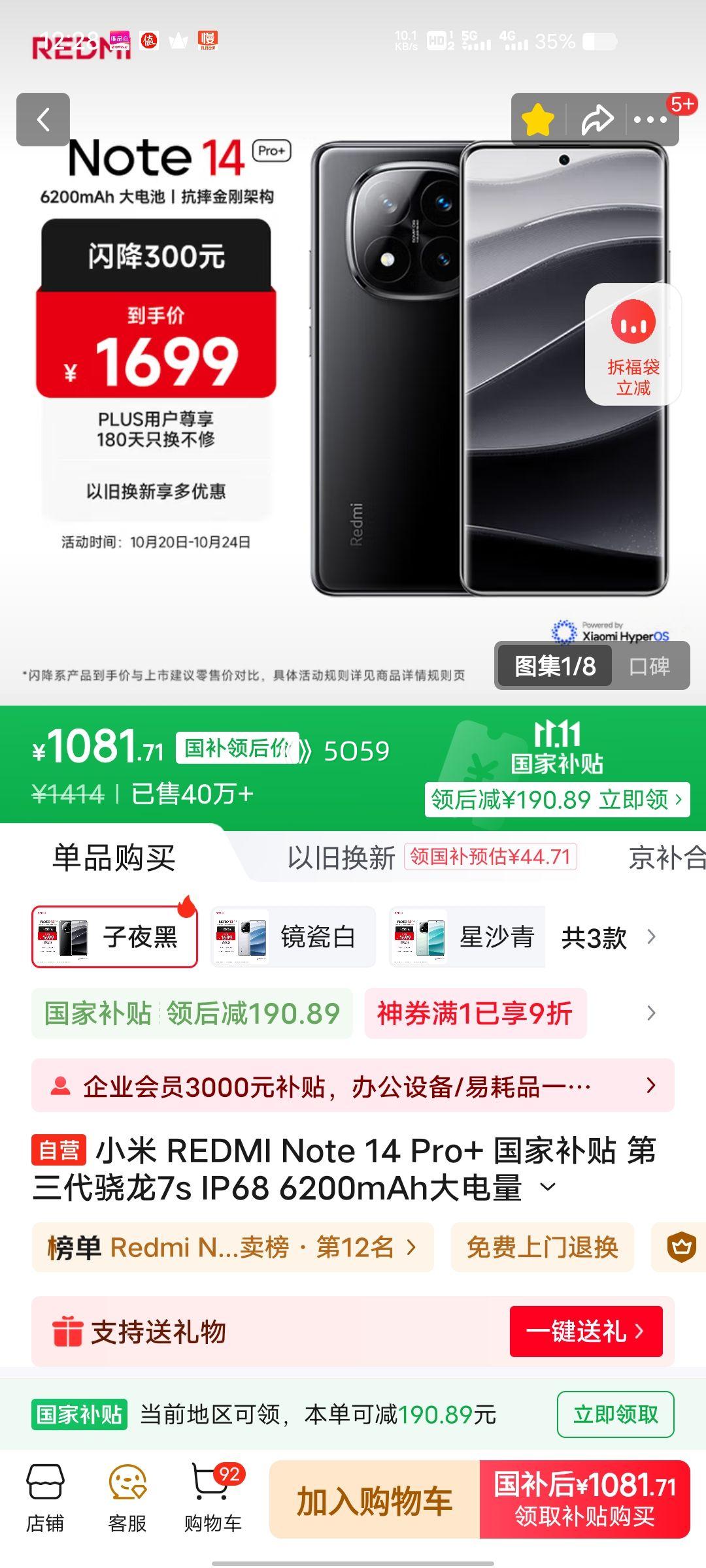
Task: Add the phone via 加入购物车
Action: point(375,1500)
